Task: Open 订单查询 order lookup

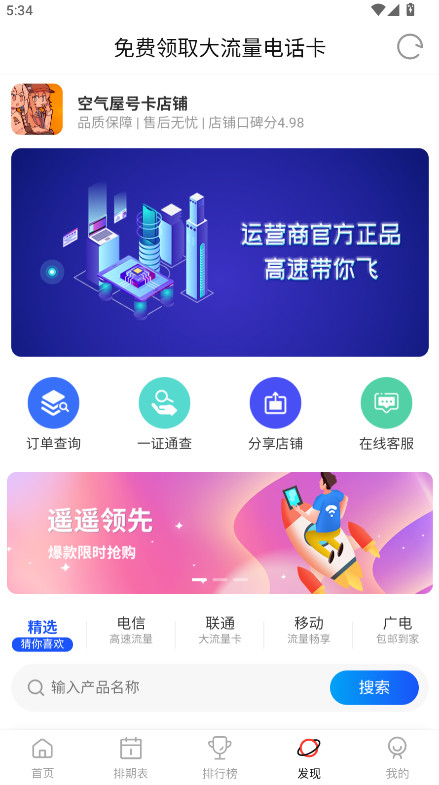Action: [x=54, y=414]
